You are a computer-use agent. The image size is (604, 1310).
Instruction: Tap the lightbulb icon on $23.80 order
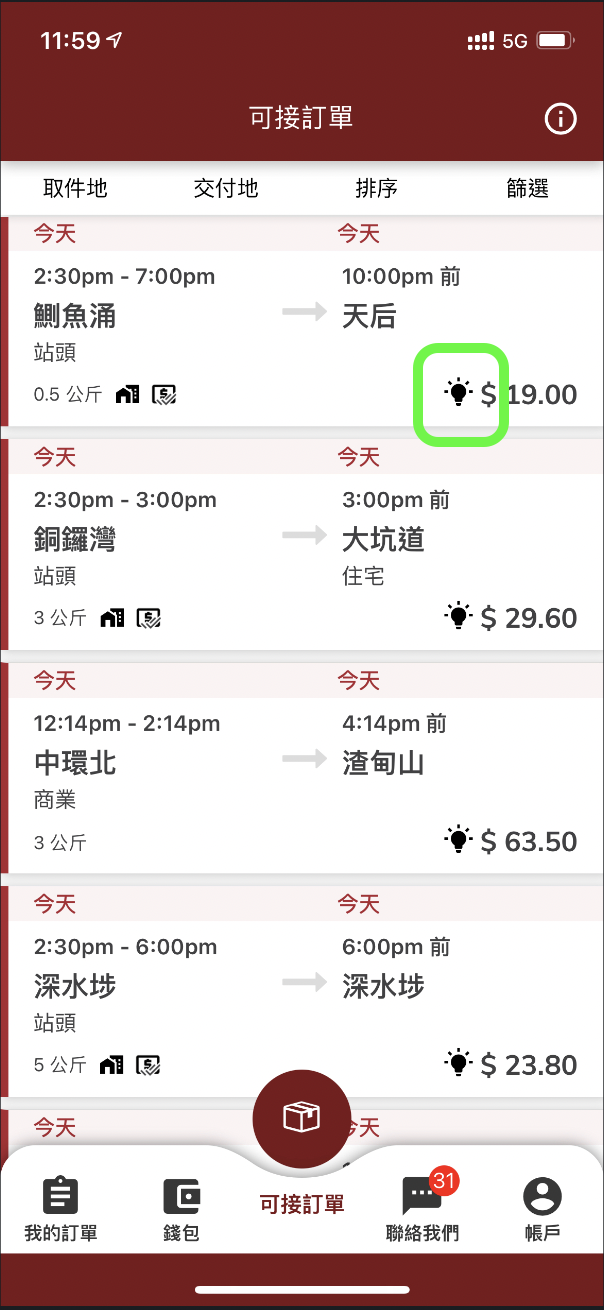pyautogui.click(x=458, y=1063)
